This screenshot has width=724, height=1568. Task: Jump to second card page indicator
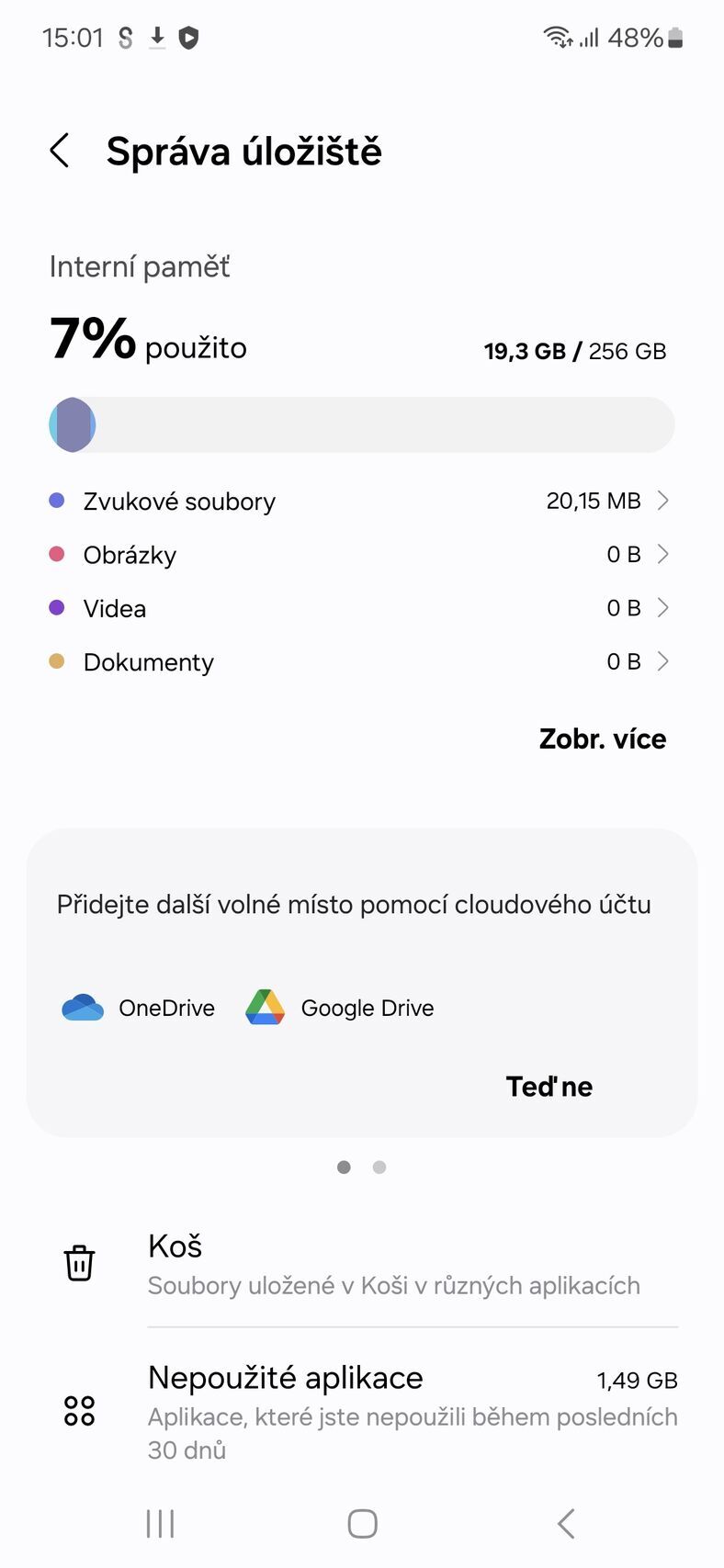(379, 1168)
